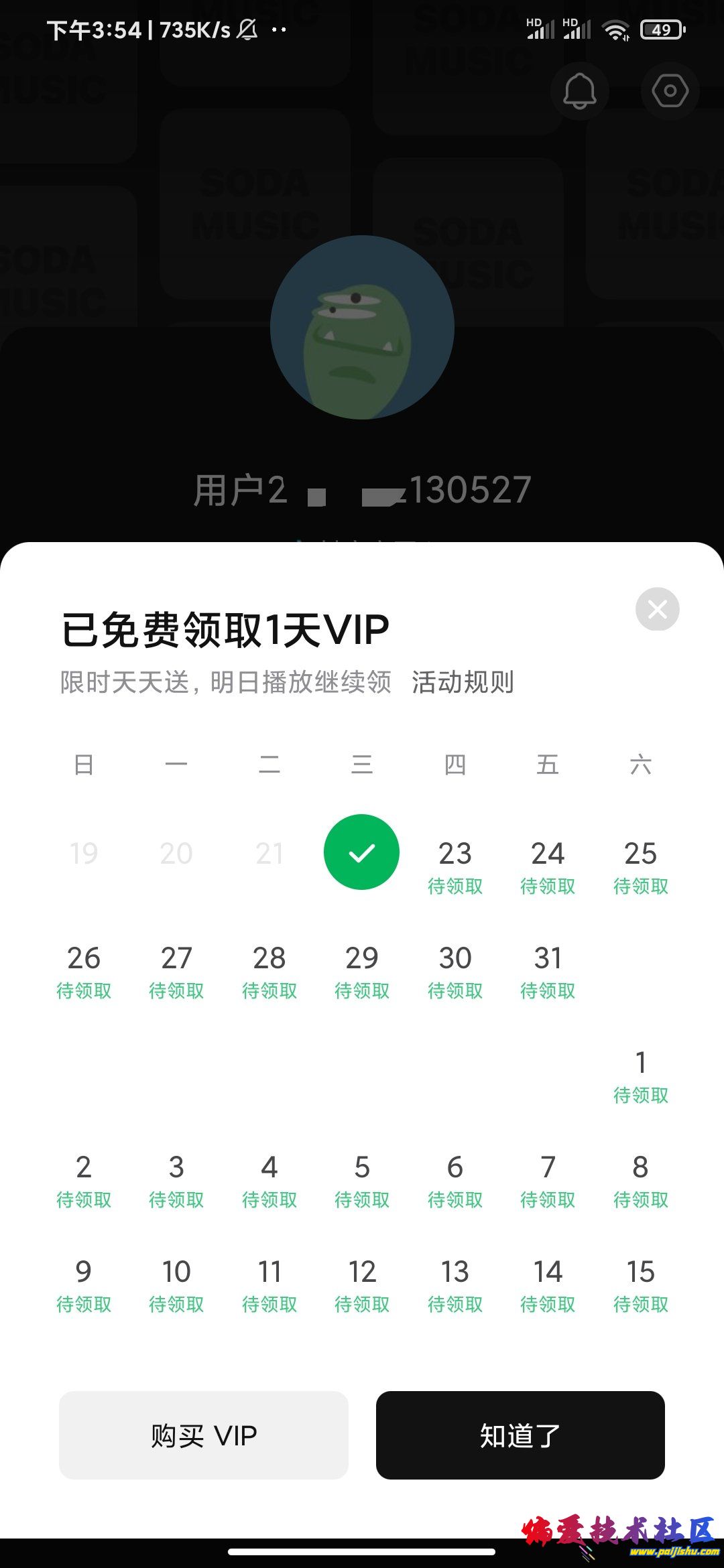This screenshot has height=1568, width=724.
Task: Tap the 购买 VIP button
Action: [204, 1435]
